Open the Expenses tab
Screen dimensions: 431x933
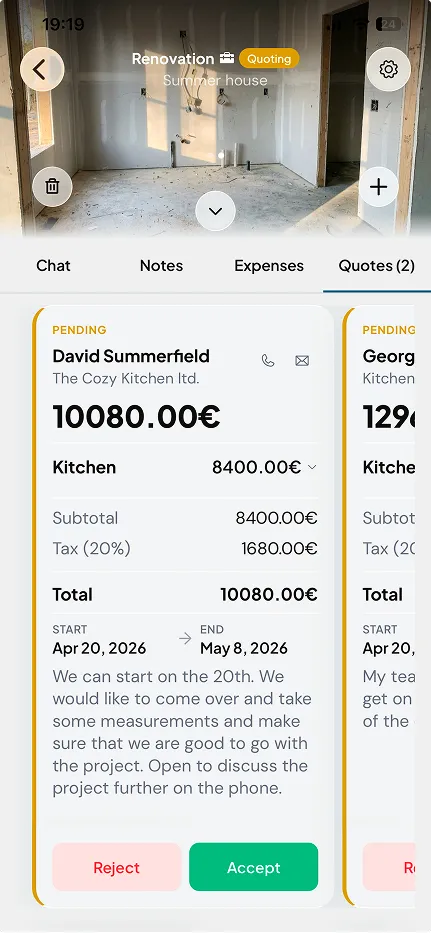269,265
